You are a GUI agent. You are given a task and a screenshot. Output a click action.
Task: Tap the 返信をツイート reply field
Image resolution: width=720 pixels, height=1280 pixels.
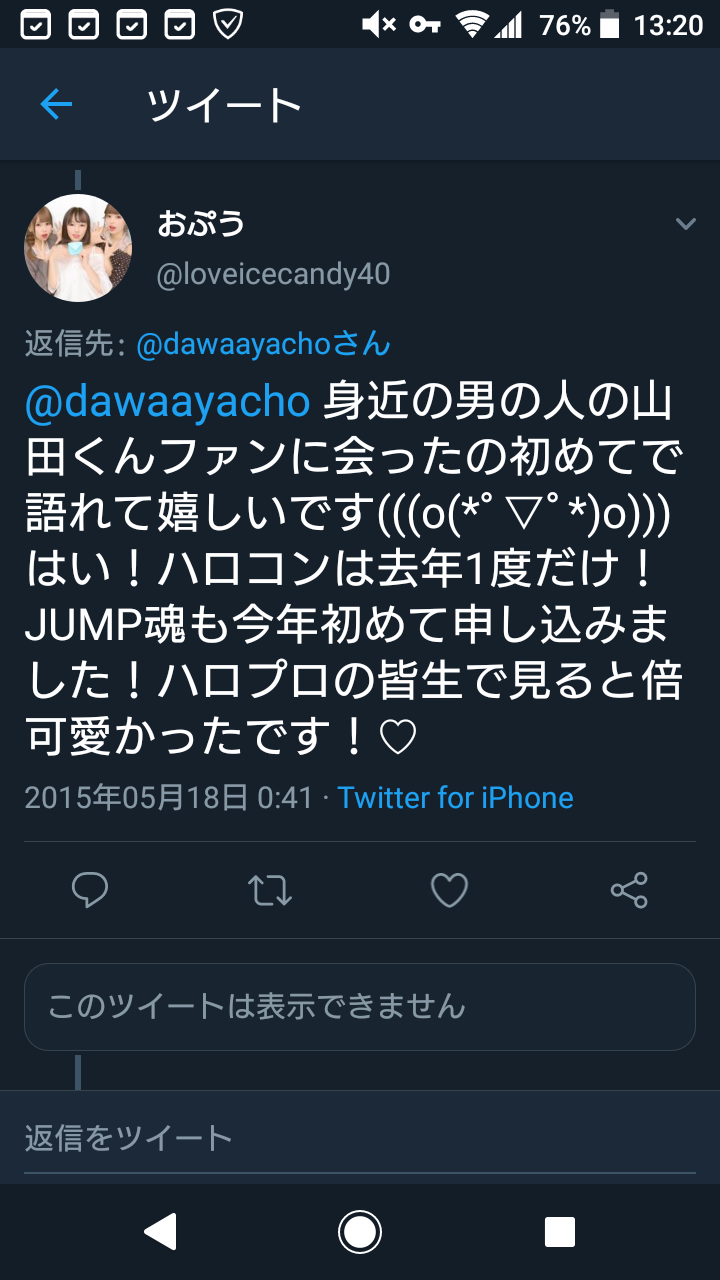tap(360, 1137)
